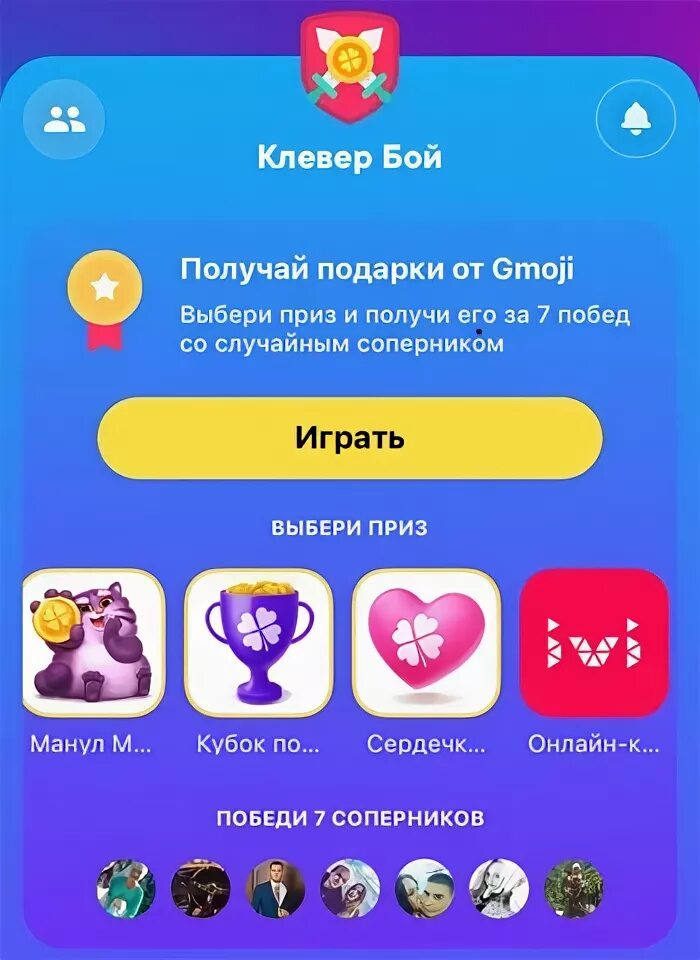Choose the Кубок trophy prize
This screenshot has width=700, height=960.
click(258, 643)
